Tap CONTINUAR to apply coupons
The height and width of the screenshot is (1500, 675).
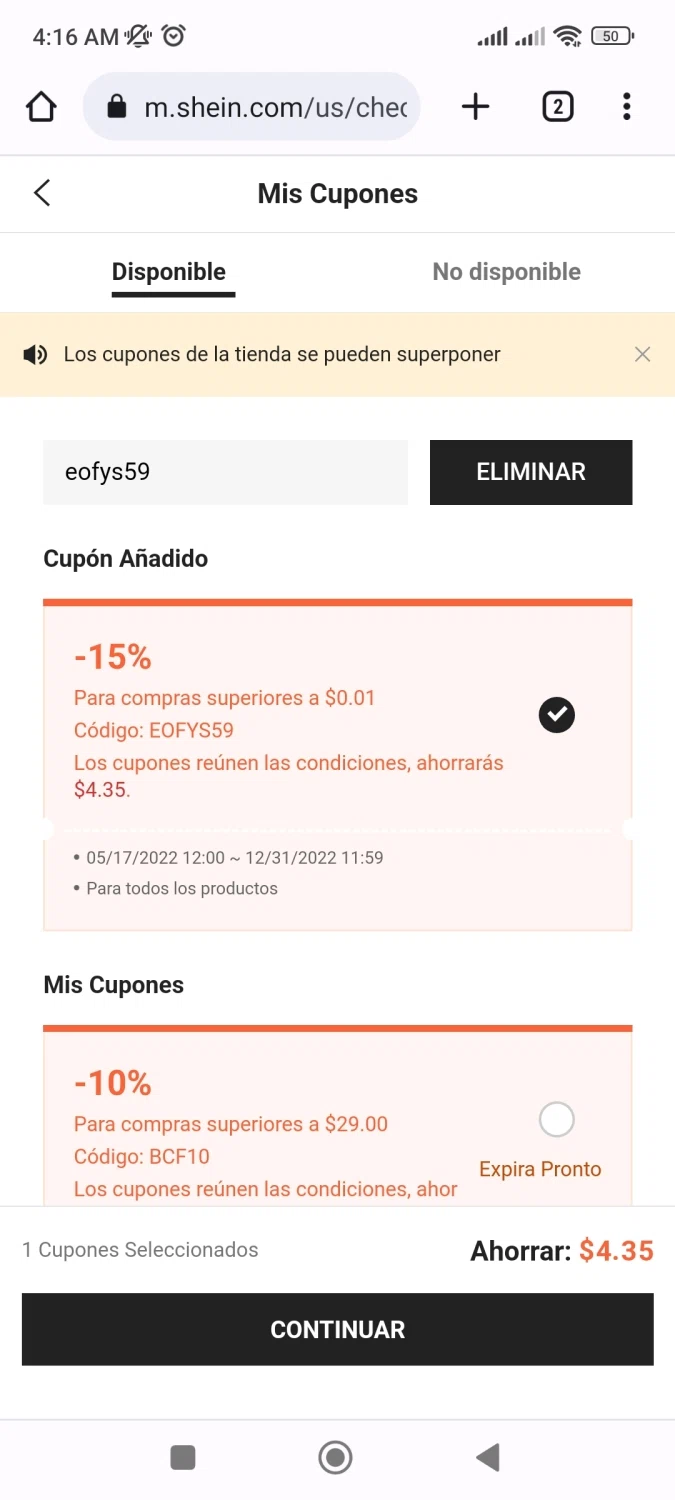point(338,1329)
